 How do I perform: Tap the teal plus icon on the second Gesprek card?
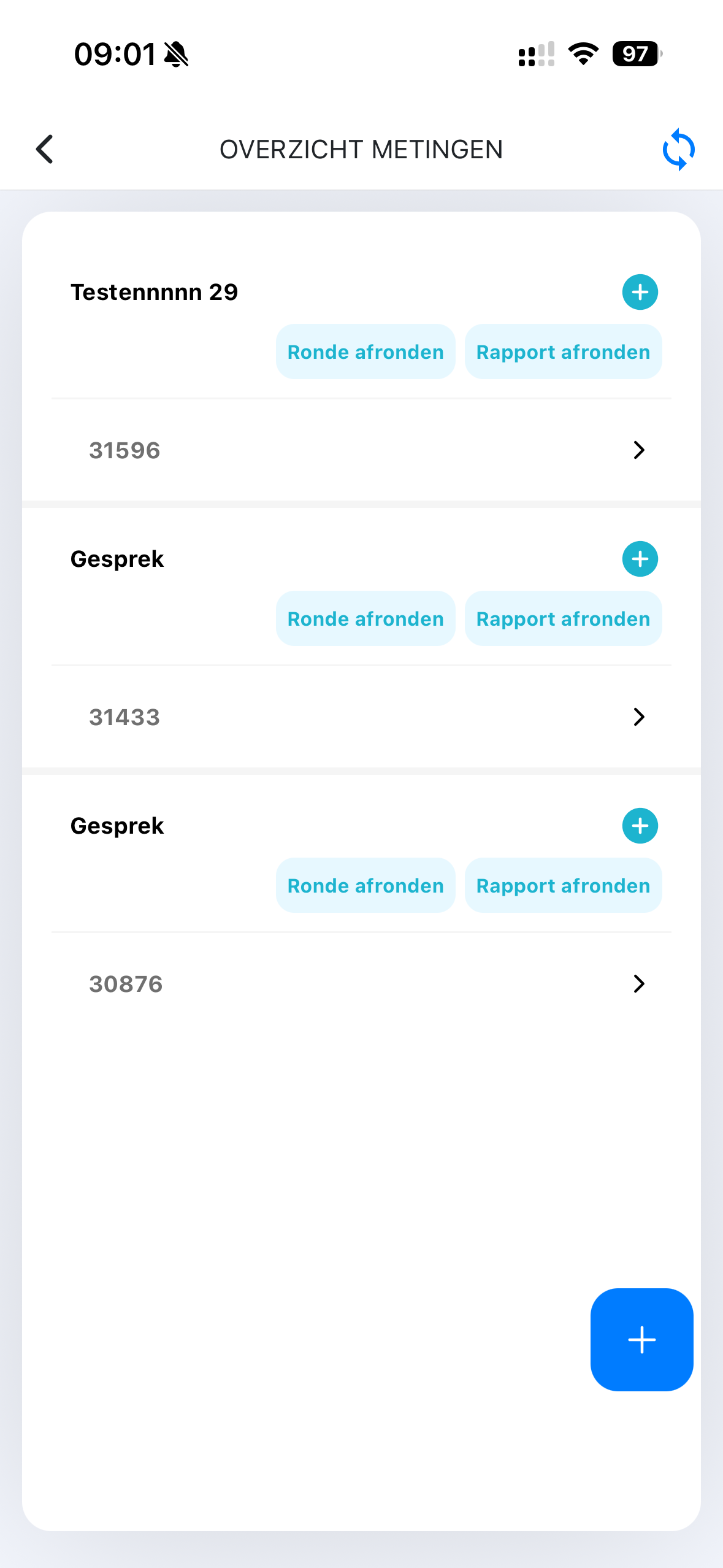click(x=640, y=826)
